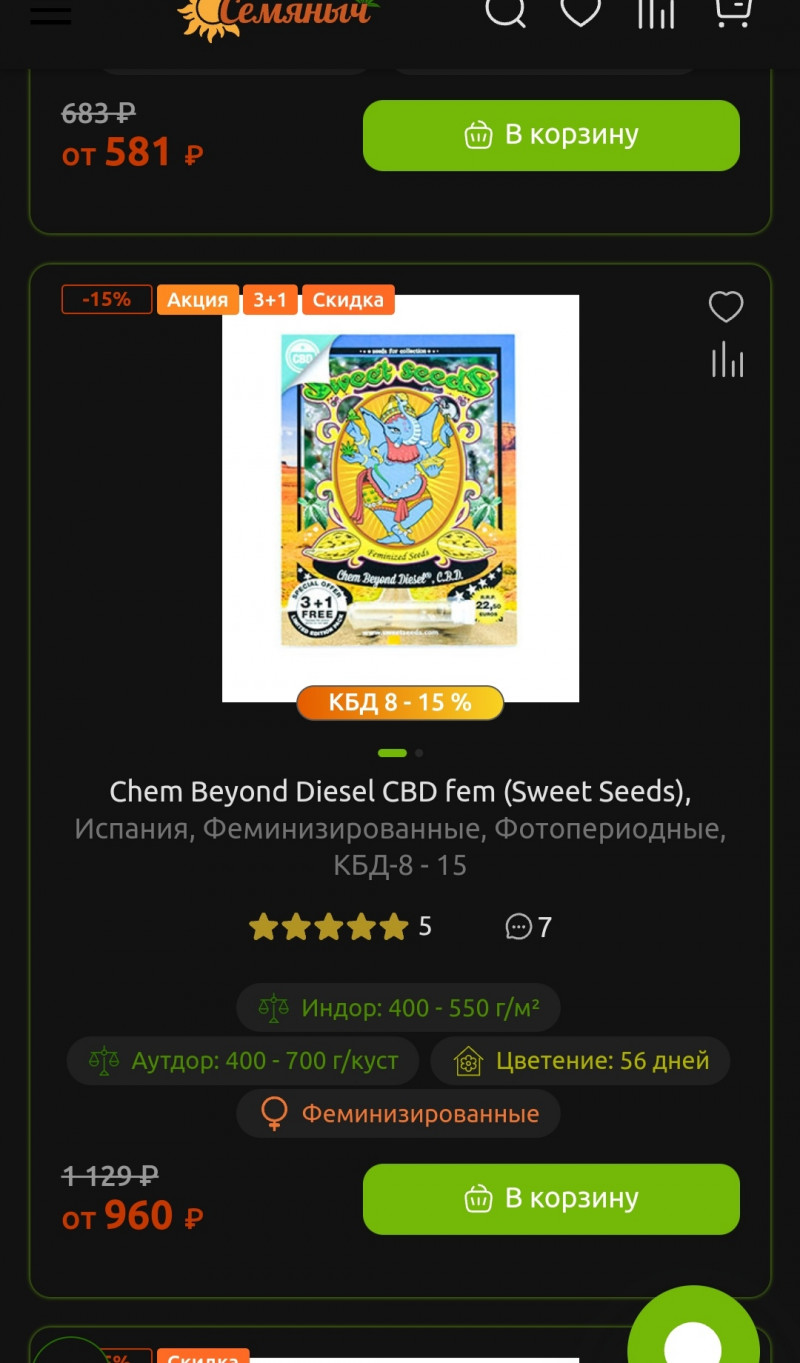Open the shopping cart
800x1363 pixels.
click(x=732, y=12)
